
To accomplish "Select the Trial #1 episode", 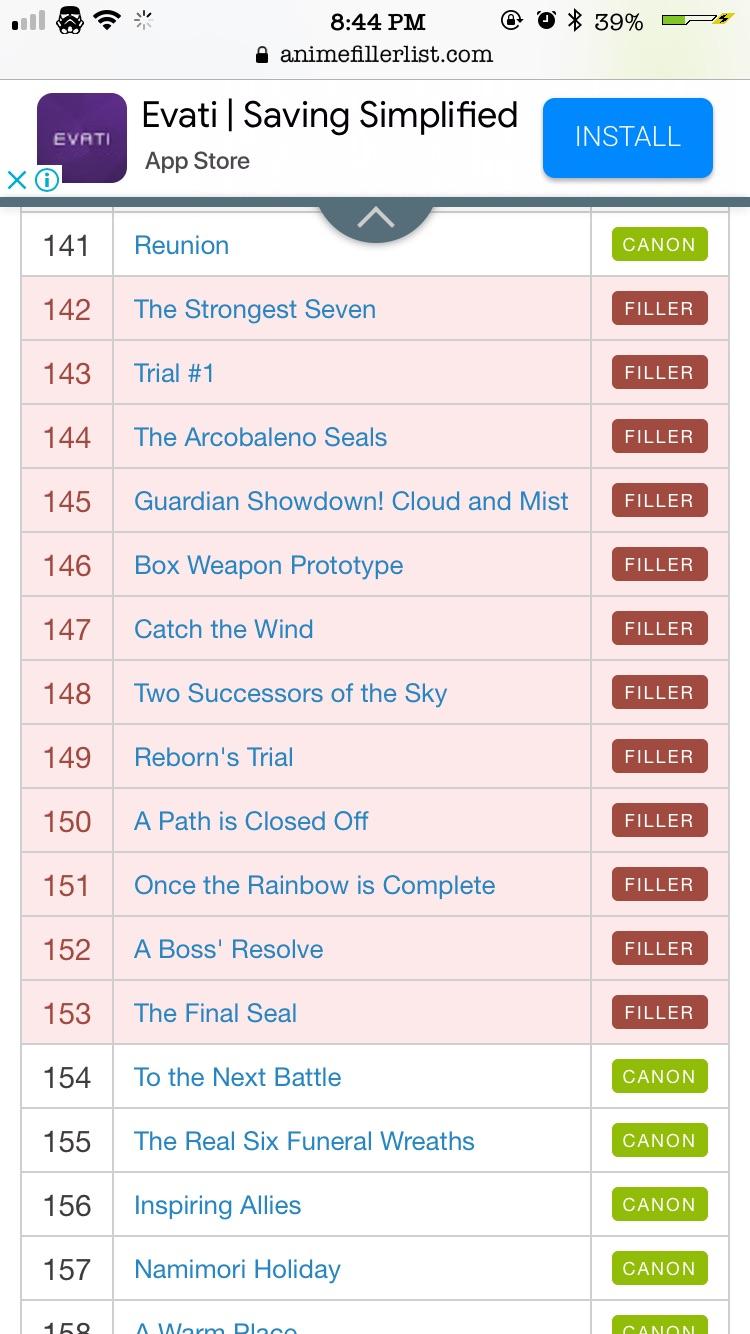I will click(x=174, y=373).
